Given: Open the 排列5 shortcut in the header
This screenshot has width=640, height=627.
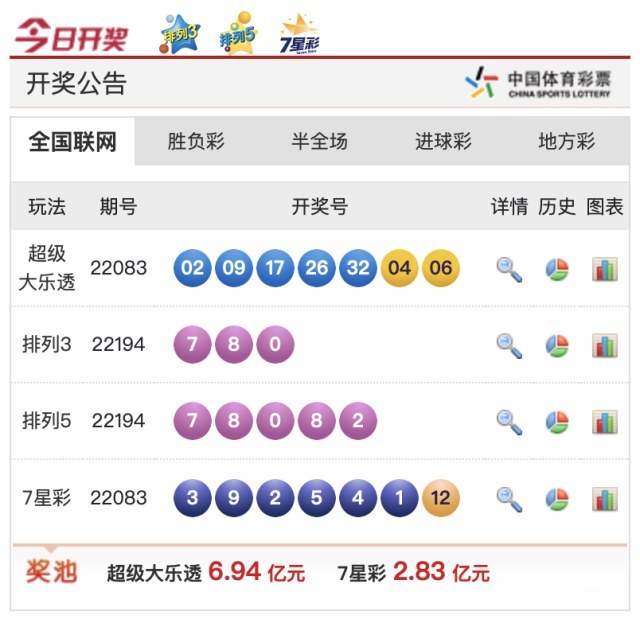Looking at the screenshot, I should [237, 35].
